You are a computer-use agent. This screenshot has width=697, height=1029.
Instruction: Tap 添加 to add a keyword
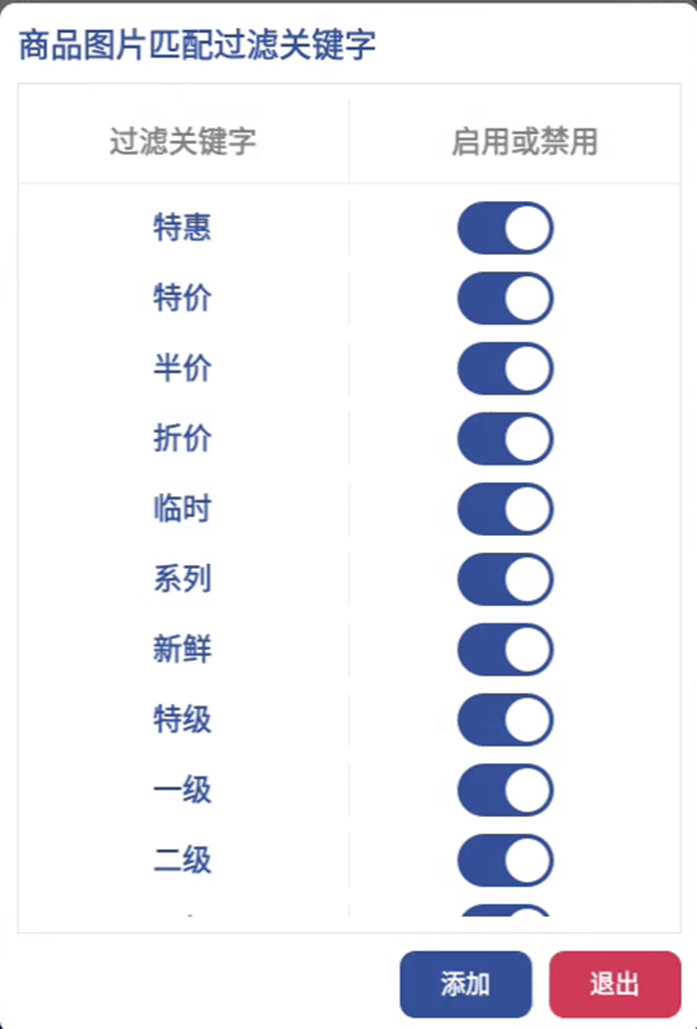coord(465,984)
